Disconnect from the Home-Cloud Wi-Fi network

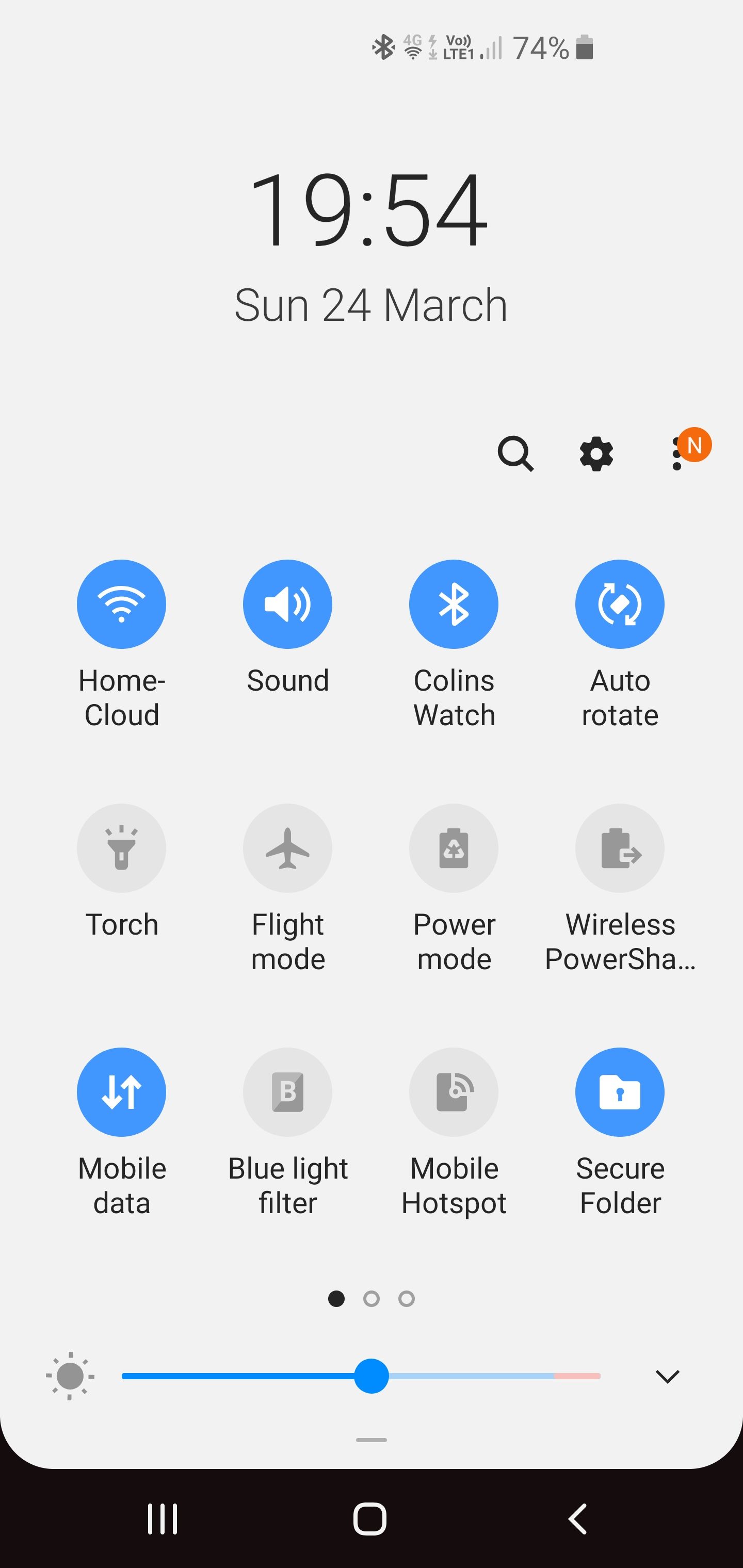pyautogui.click(x=121, y=603)
